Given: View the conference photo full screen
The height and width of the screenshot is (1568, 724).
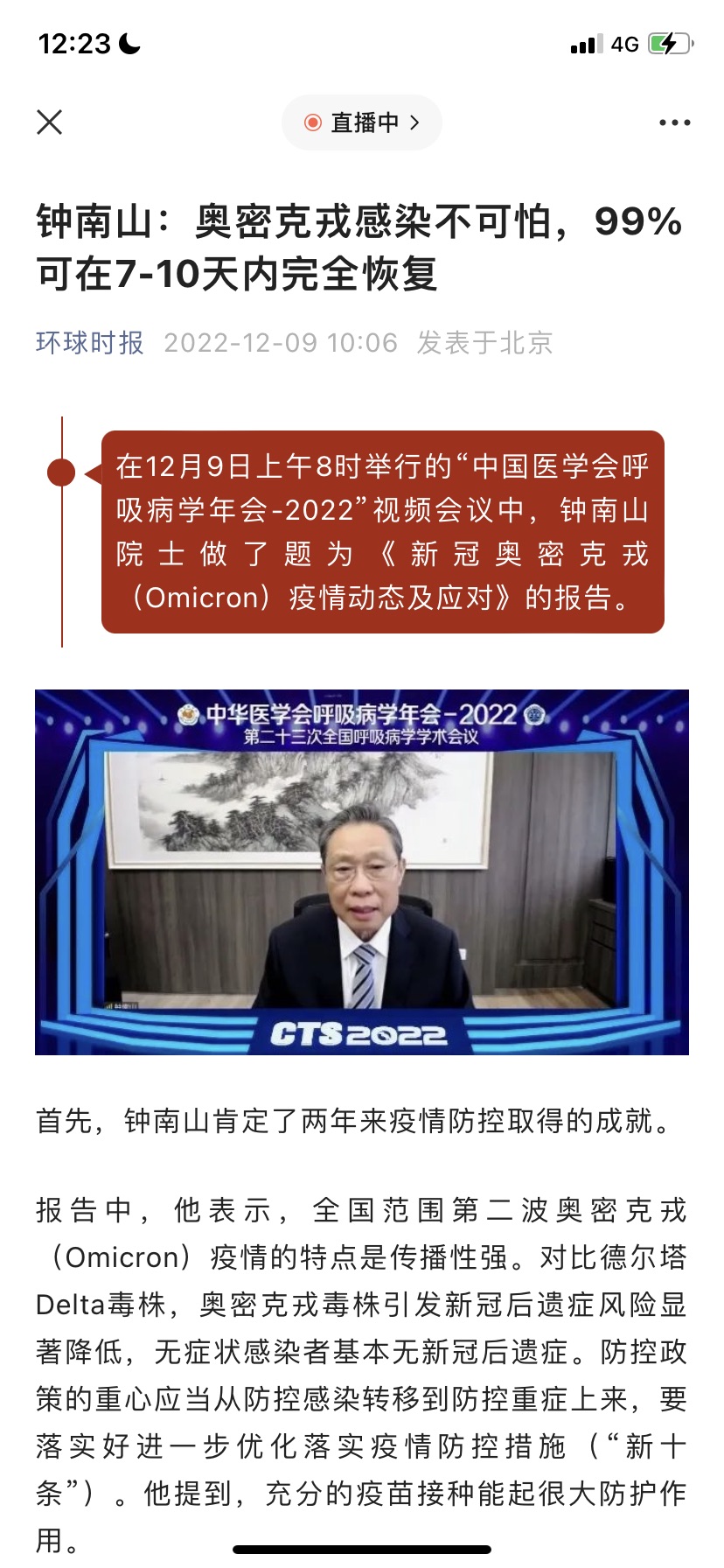Looking at the screenshot, I should click(x=361, y=871).
